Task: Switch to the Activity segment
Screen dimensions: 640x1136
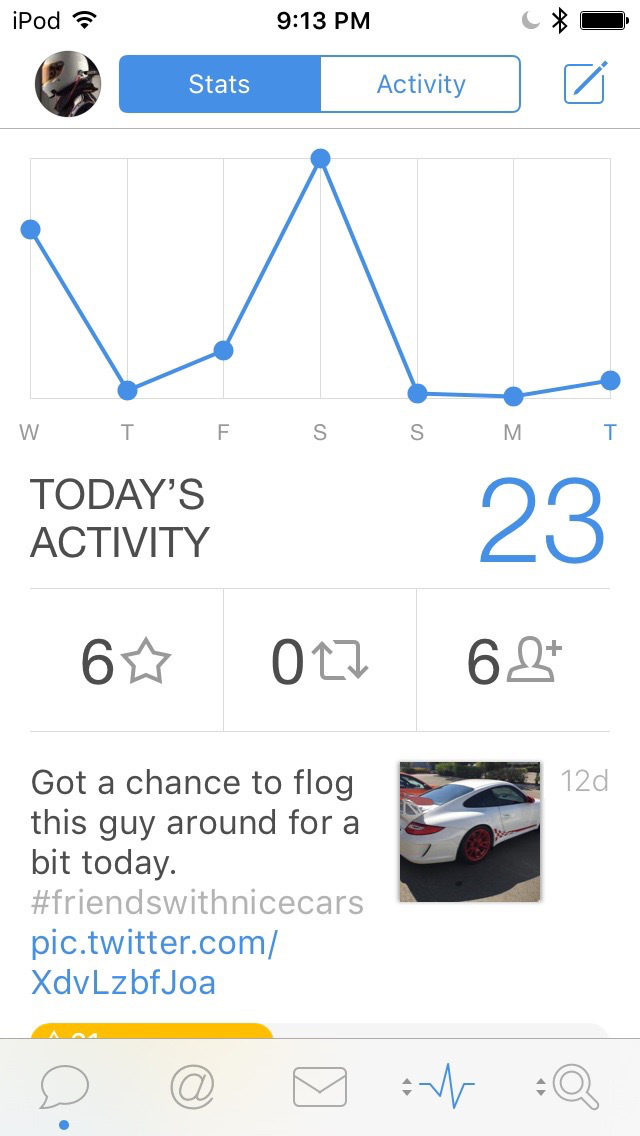Action: point(420,84)
